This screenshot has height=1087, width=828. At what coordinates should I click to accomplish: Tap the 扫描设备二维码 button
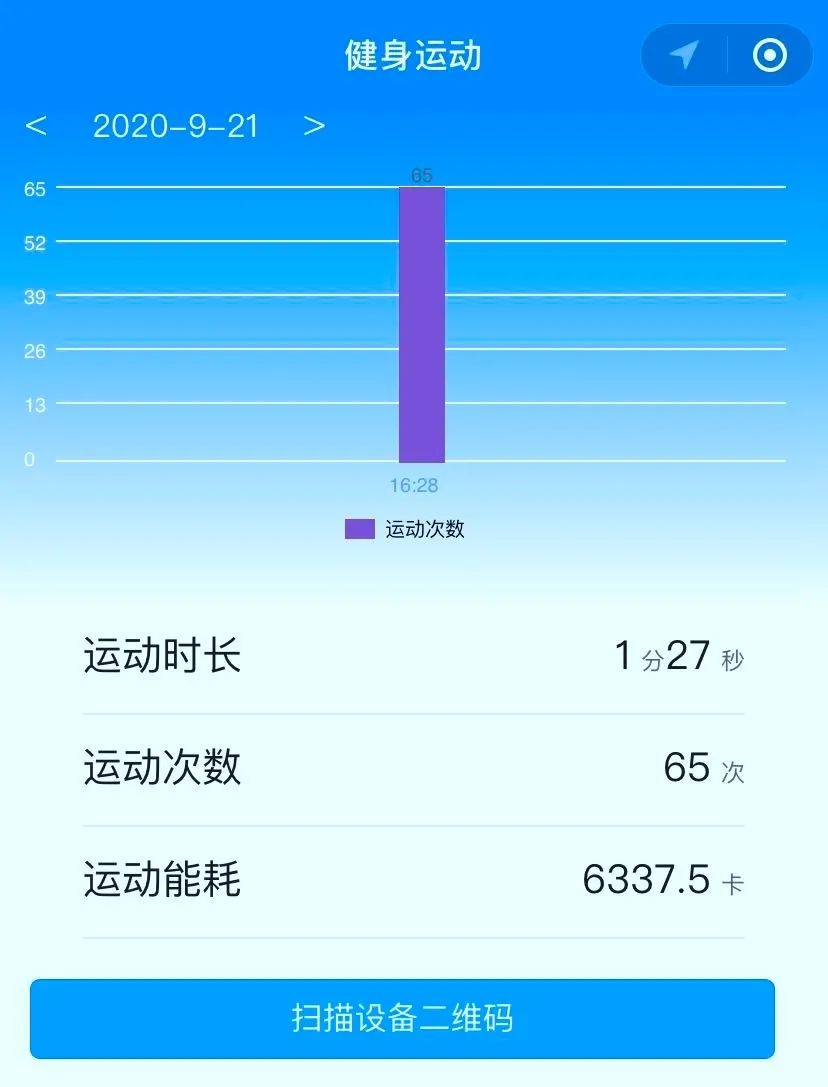pyautogui.click(x=402, y=1018)
